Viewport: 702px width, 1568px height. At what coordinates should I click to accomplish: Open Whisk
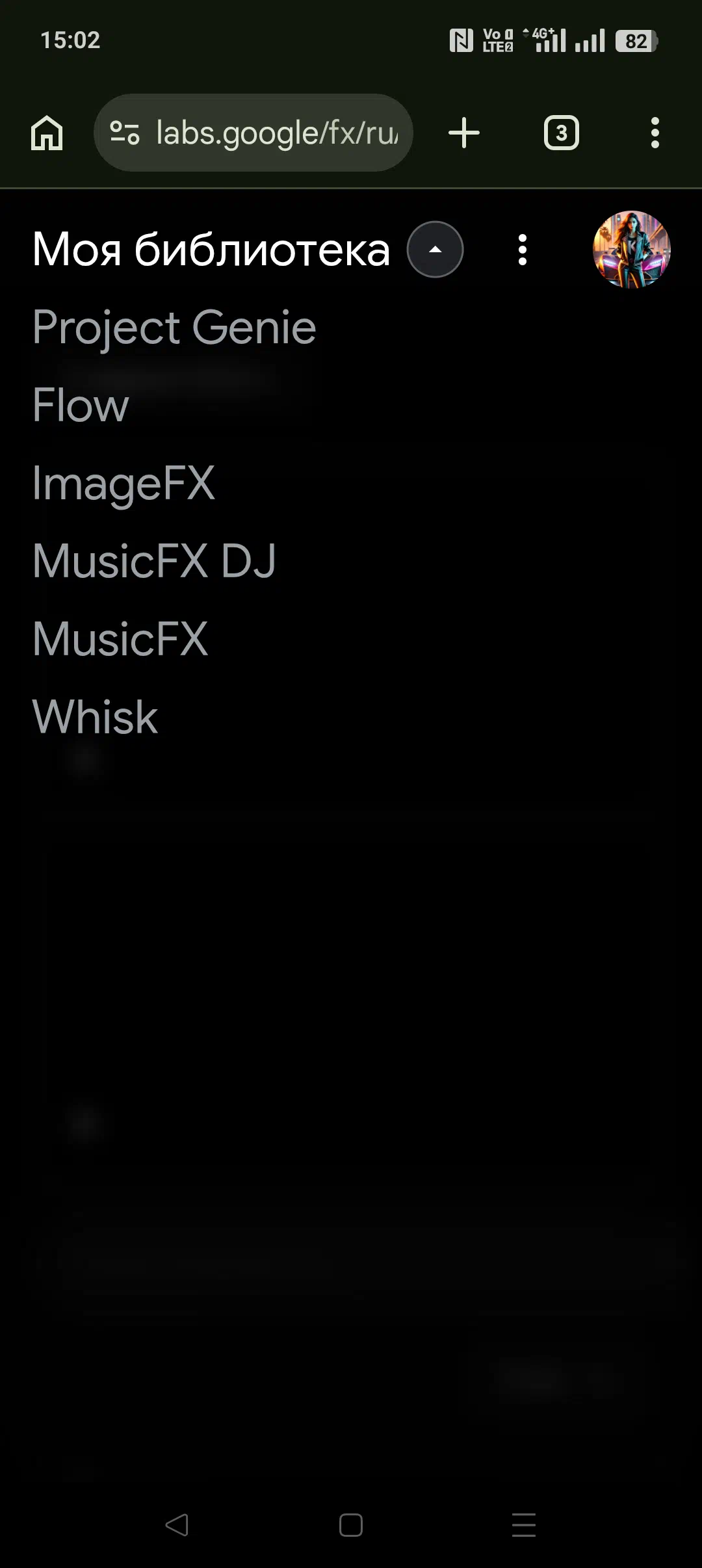click(95, 717)
